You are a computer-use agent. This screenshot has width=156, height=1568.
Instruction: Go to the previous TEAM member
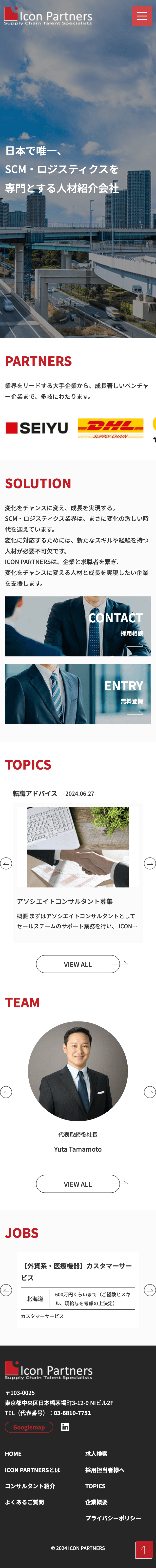6,1092
